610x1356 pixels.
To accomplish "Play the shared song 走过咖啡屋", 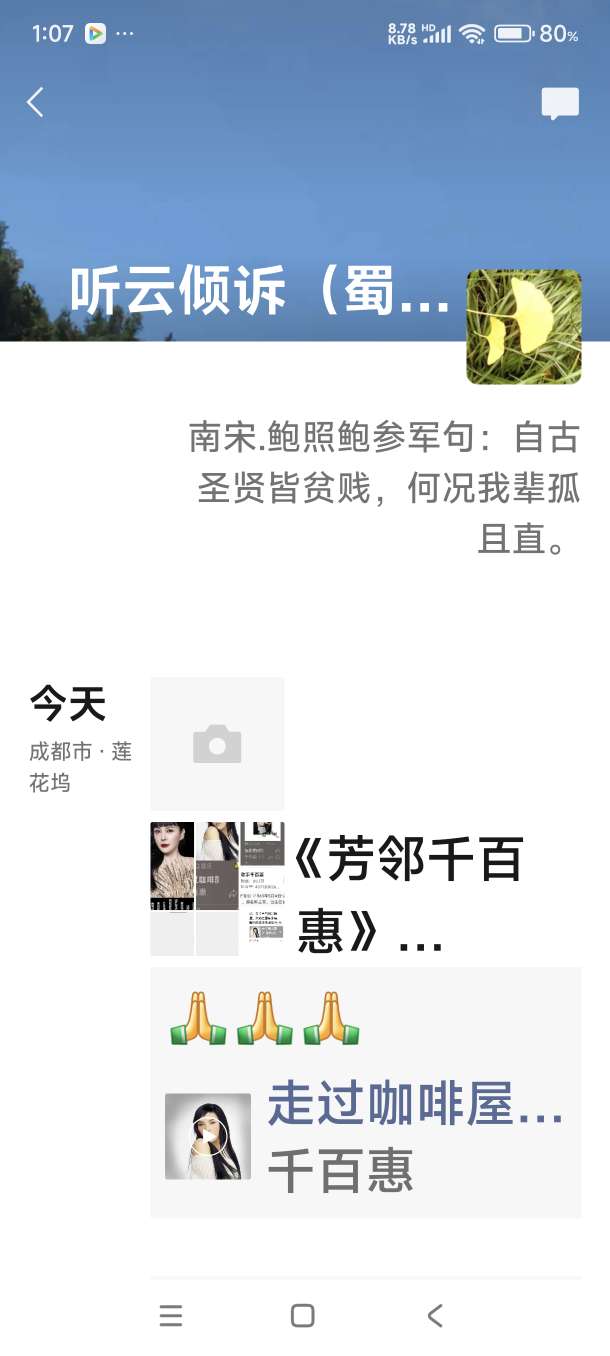I will [x=208, y=1136].
